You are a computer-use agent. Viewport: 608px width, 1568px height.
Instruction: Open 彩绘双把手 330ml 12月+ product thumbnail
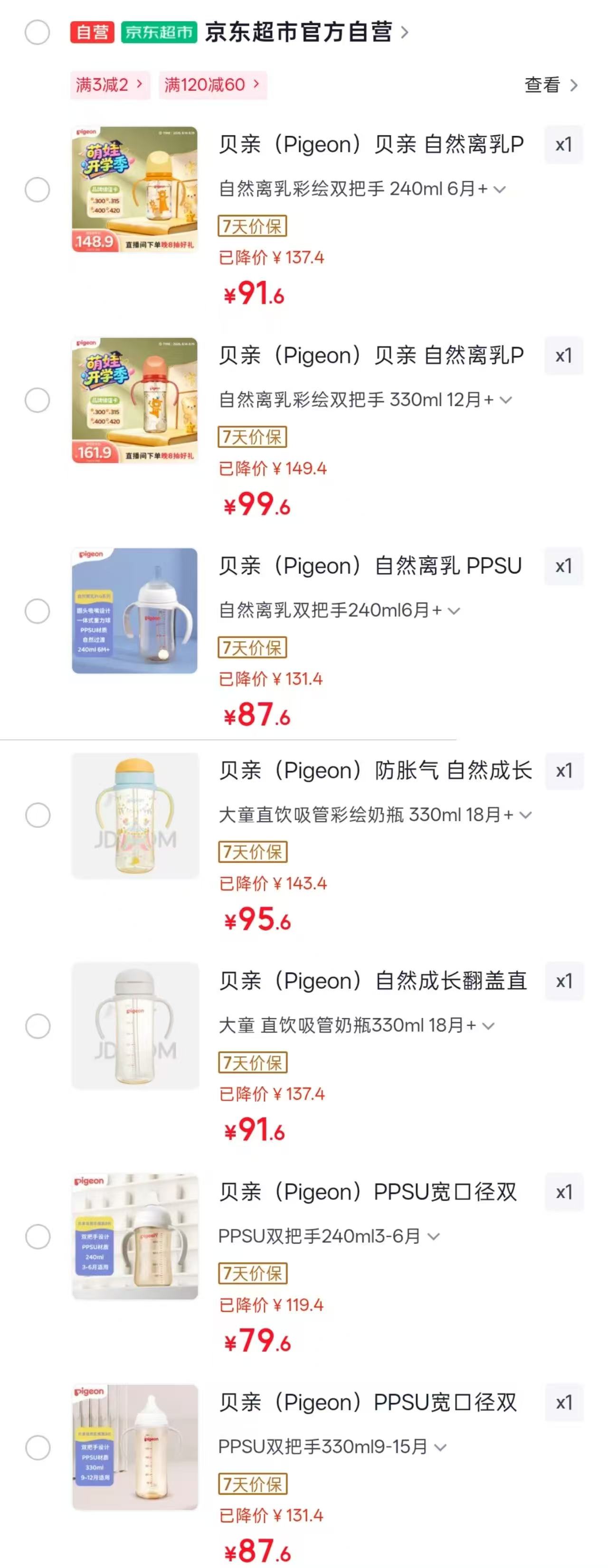134,400
